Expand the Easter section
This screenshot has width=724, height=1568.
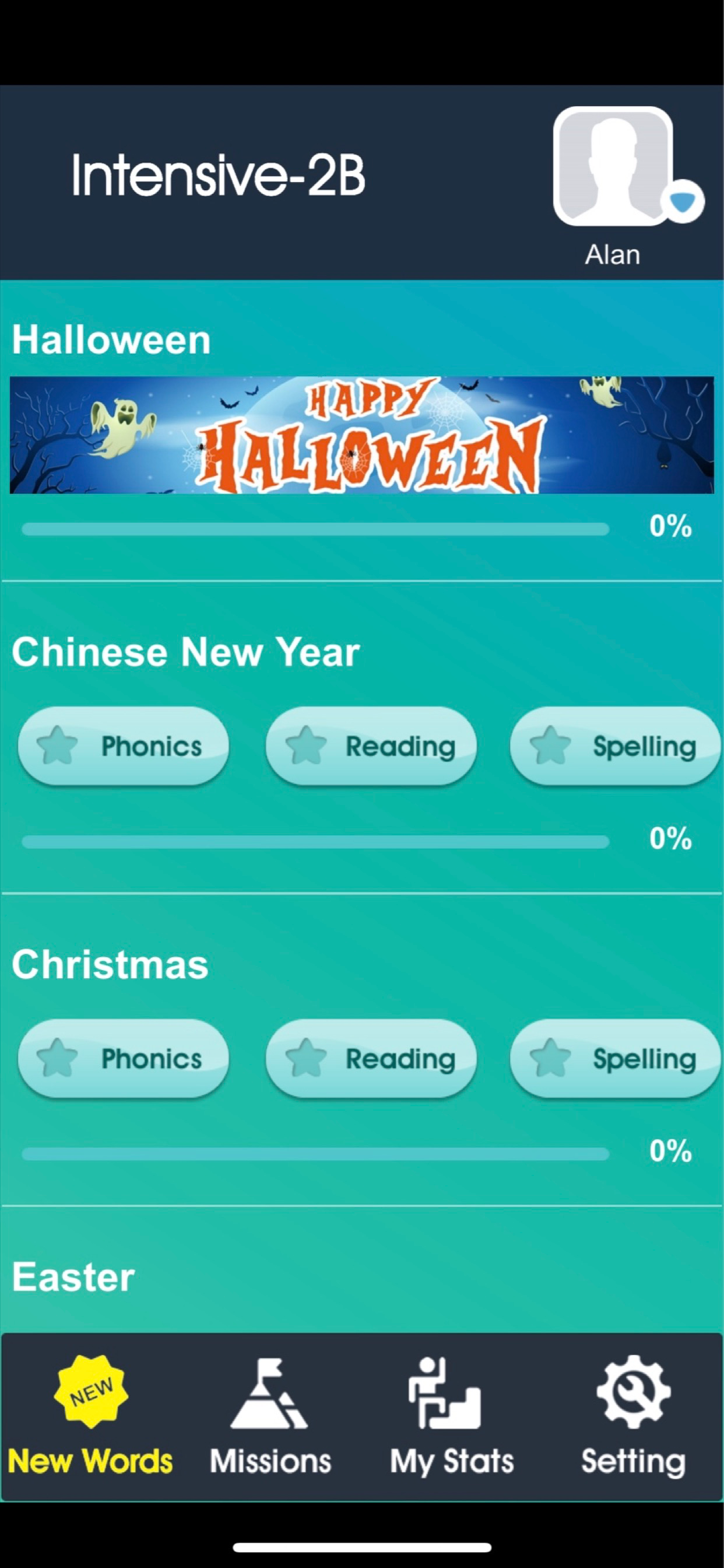(72, 1276)
